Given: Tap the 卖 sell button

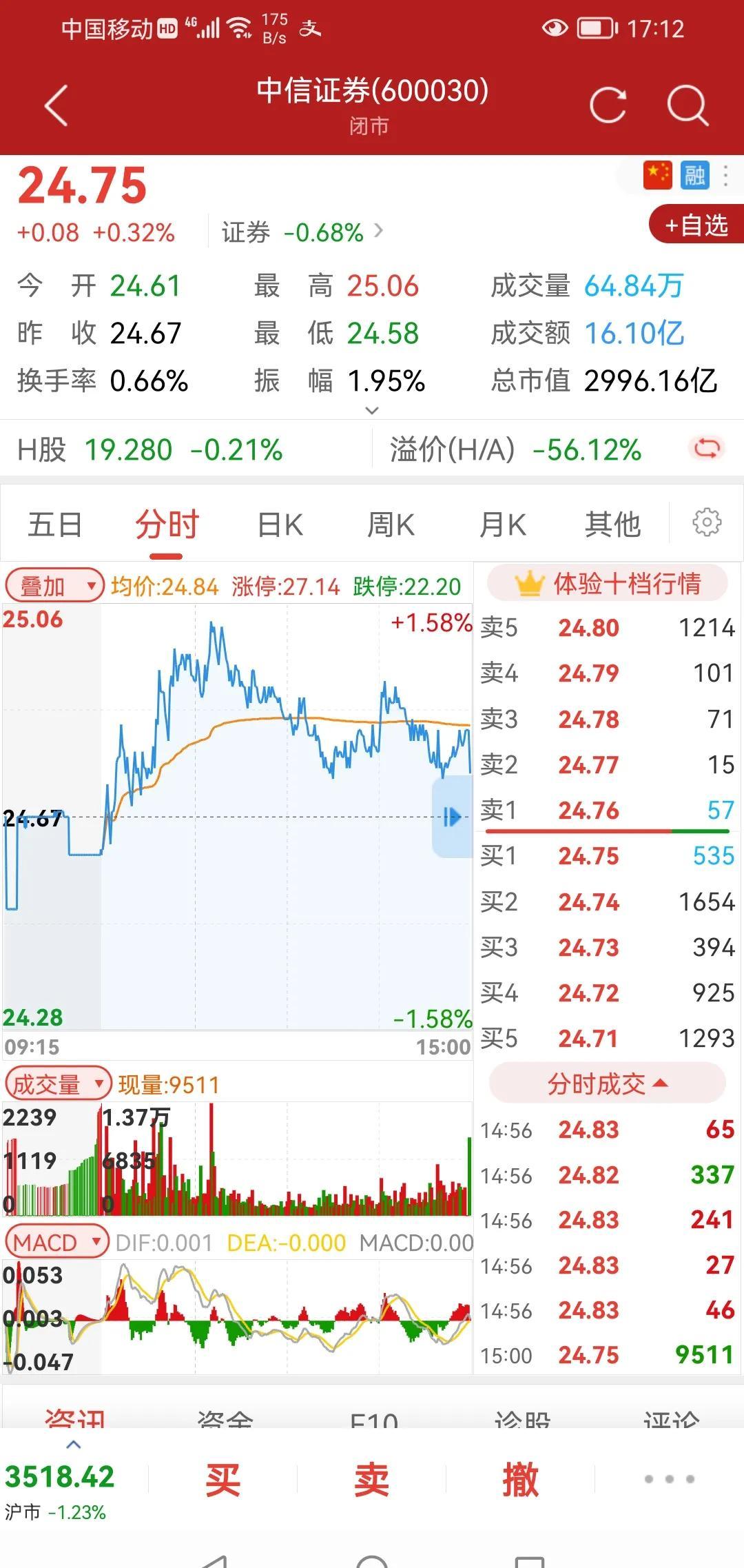Looking at the screenshot, I should tap(371, 1479).
